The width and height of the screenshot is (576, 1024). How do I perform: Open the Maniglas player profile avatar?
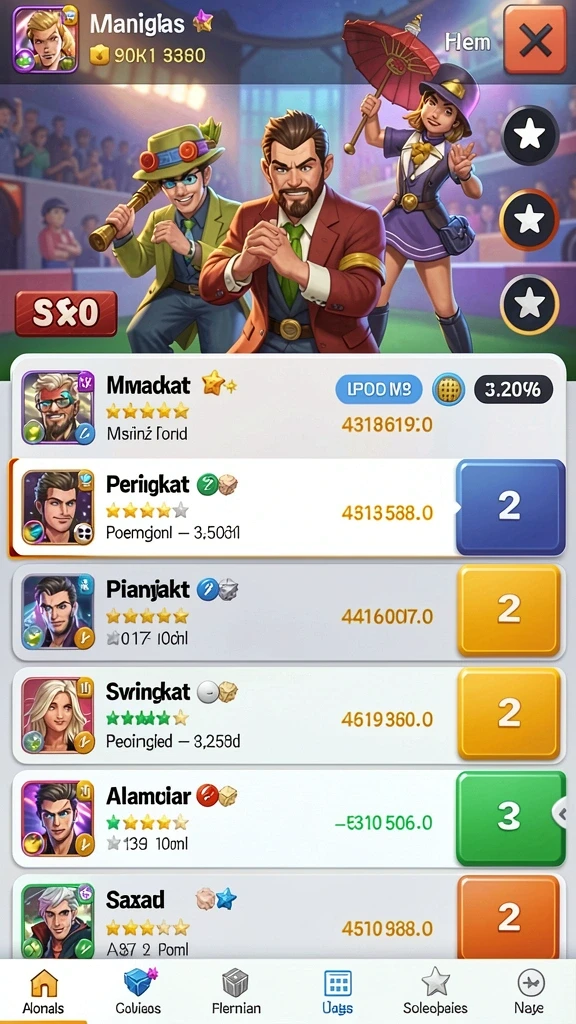coord(46,39)
